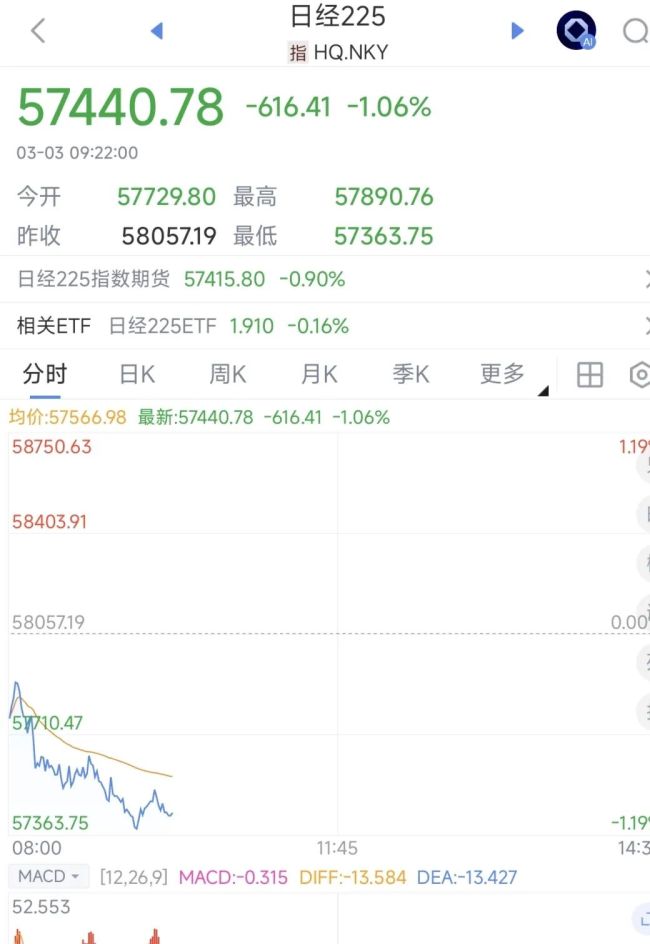Screen dimensions: 650x944
Task: Switch to the 日K tab
Action: pos(137,374)
